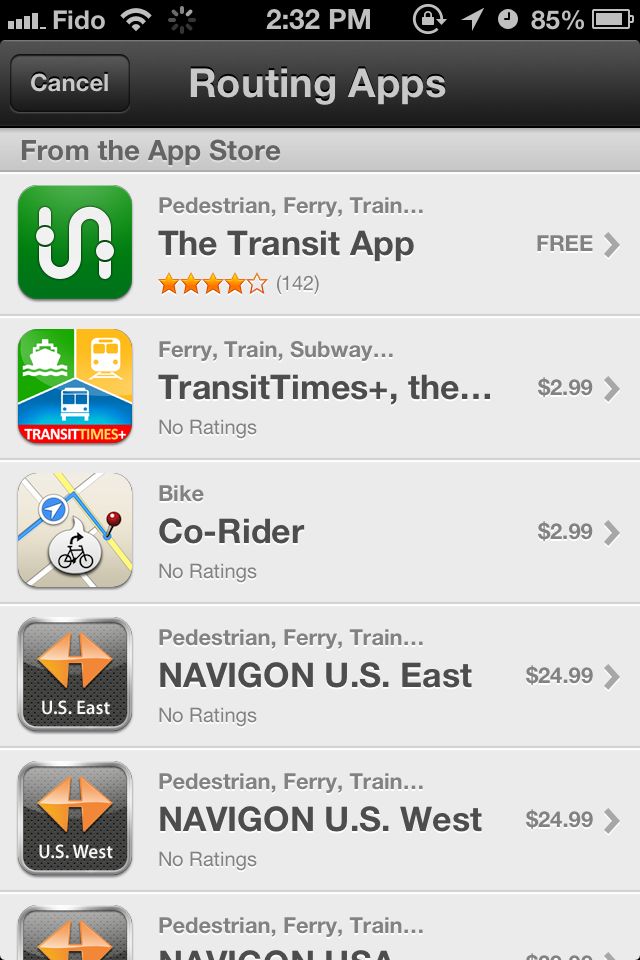Cancel the Routing Apps screen
Image resolution: width=640 pixels, height=960 pixels.
69,83
